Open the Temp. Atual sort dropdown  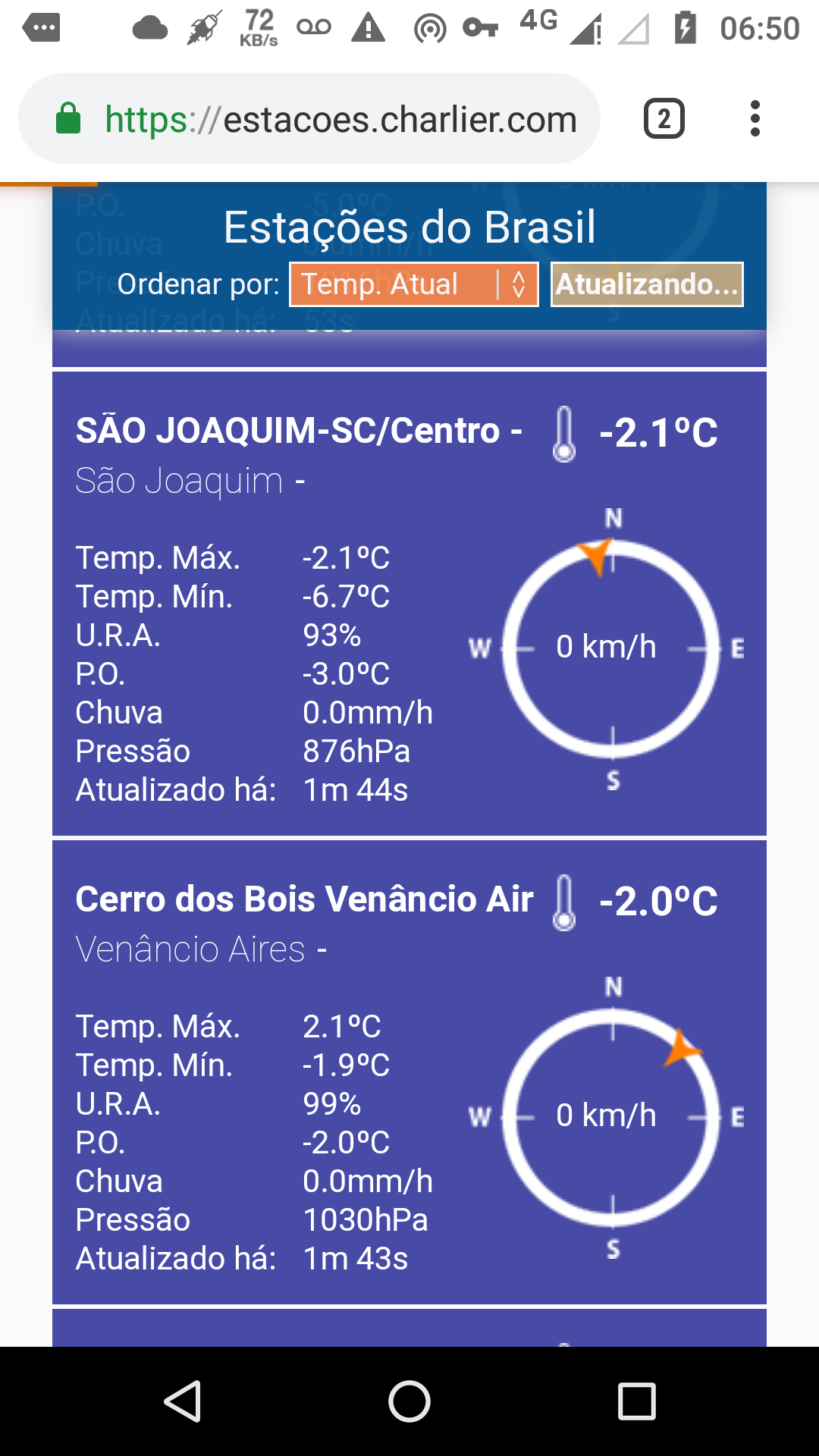click(x=414, y=284)
